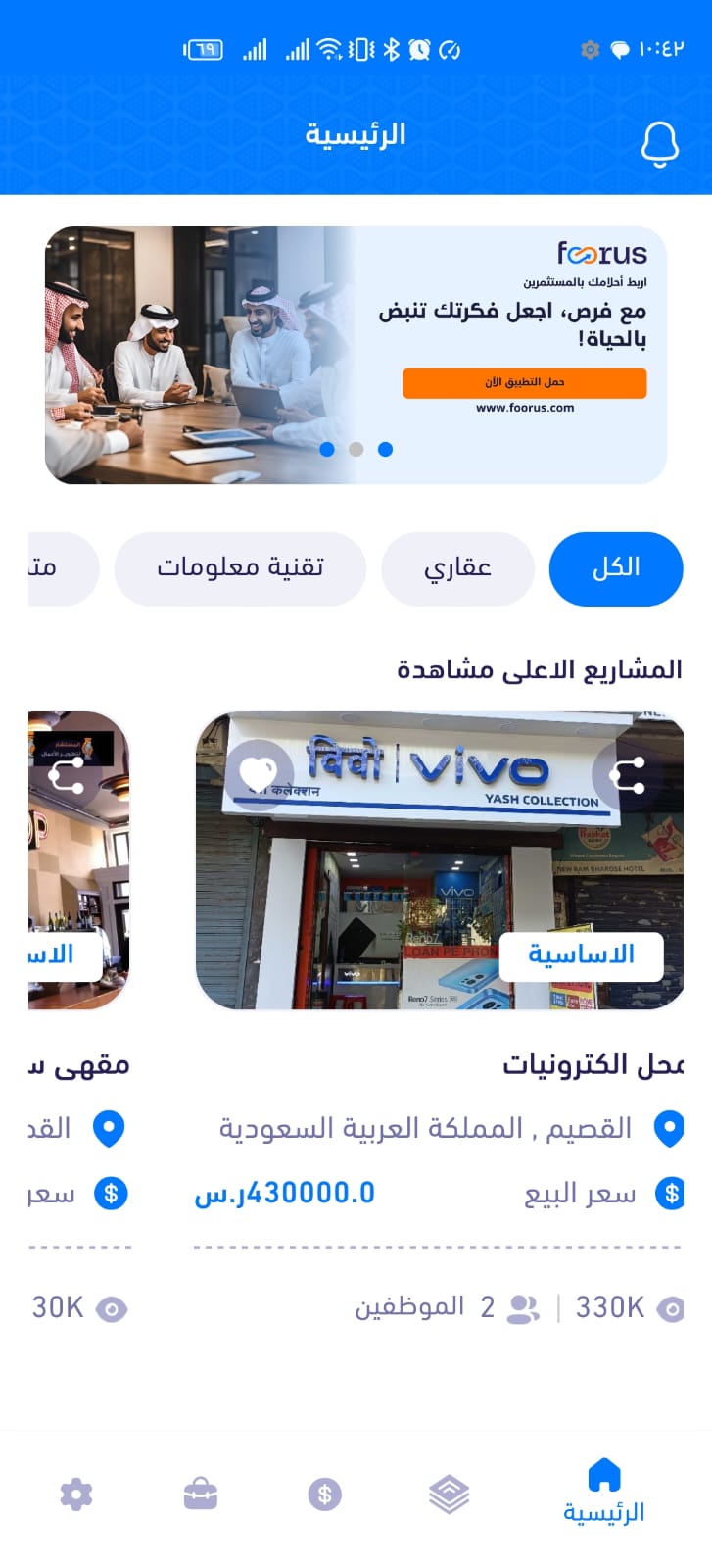Screen dimensions: 712x1568
Task: Switch to the الرئيسية home tab
Action: pos(603,1493)
